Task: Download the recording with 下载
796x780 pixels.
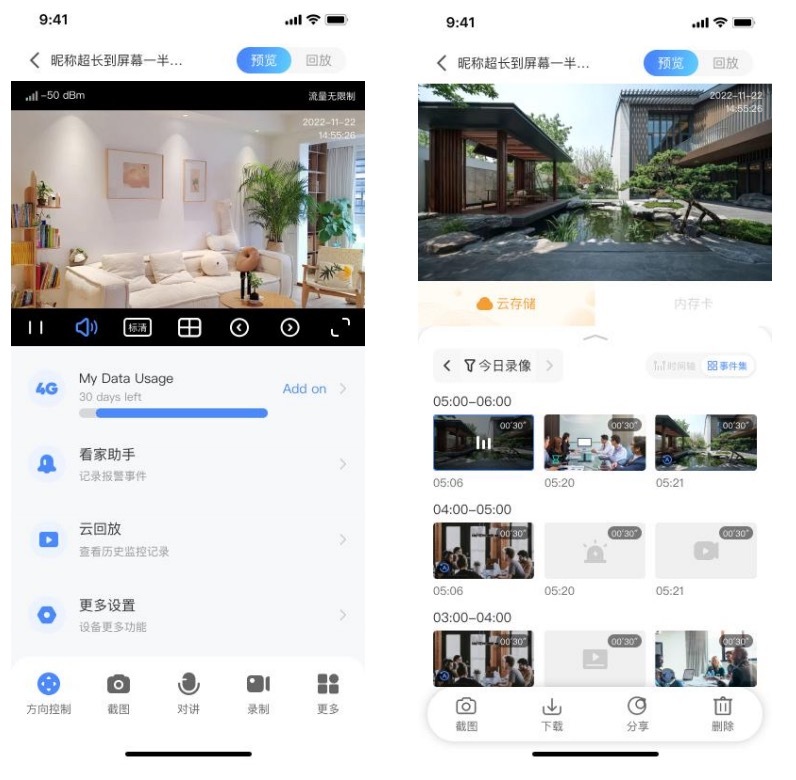Action: (x=552, y=714)
